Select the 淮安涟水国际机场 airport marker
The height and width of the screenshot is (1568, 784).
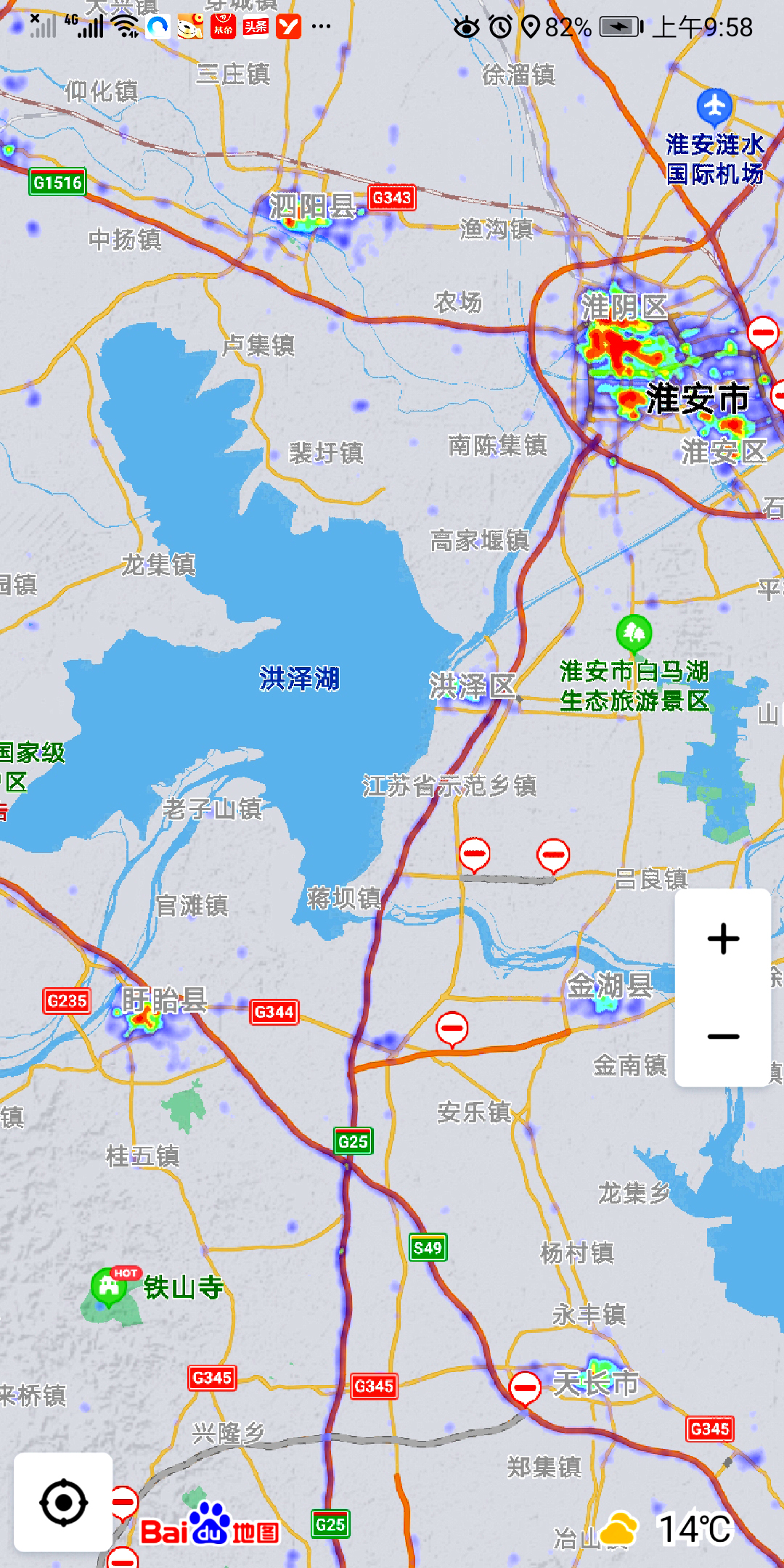(714, 107)
